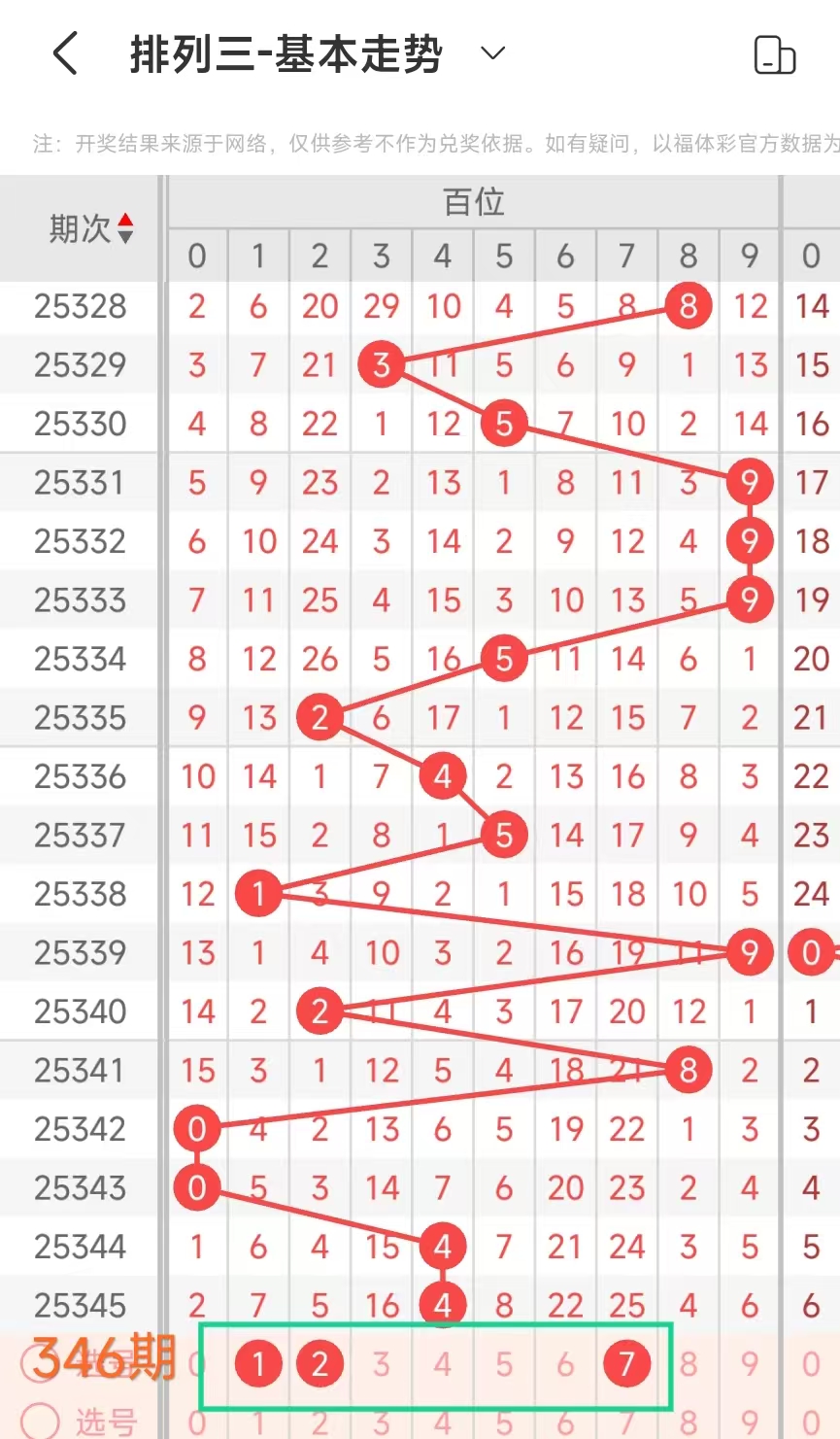
Task: Toggle screen orientation with the top-right icon
Action: click(774, 55)
